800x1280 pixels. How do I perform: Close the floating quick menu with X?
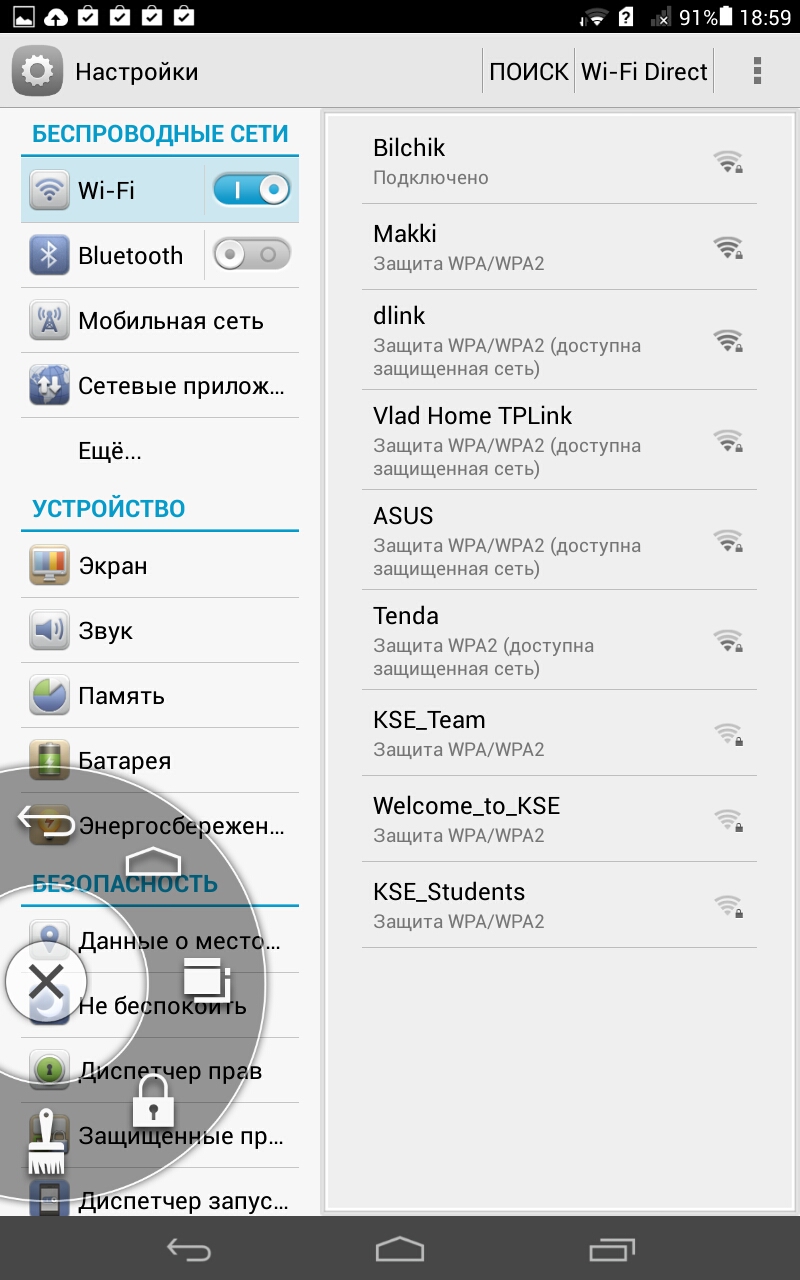click(46, 983)
